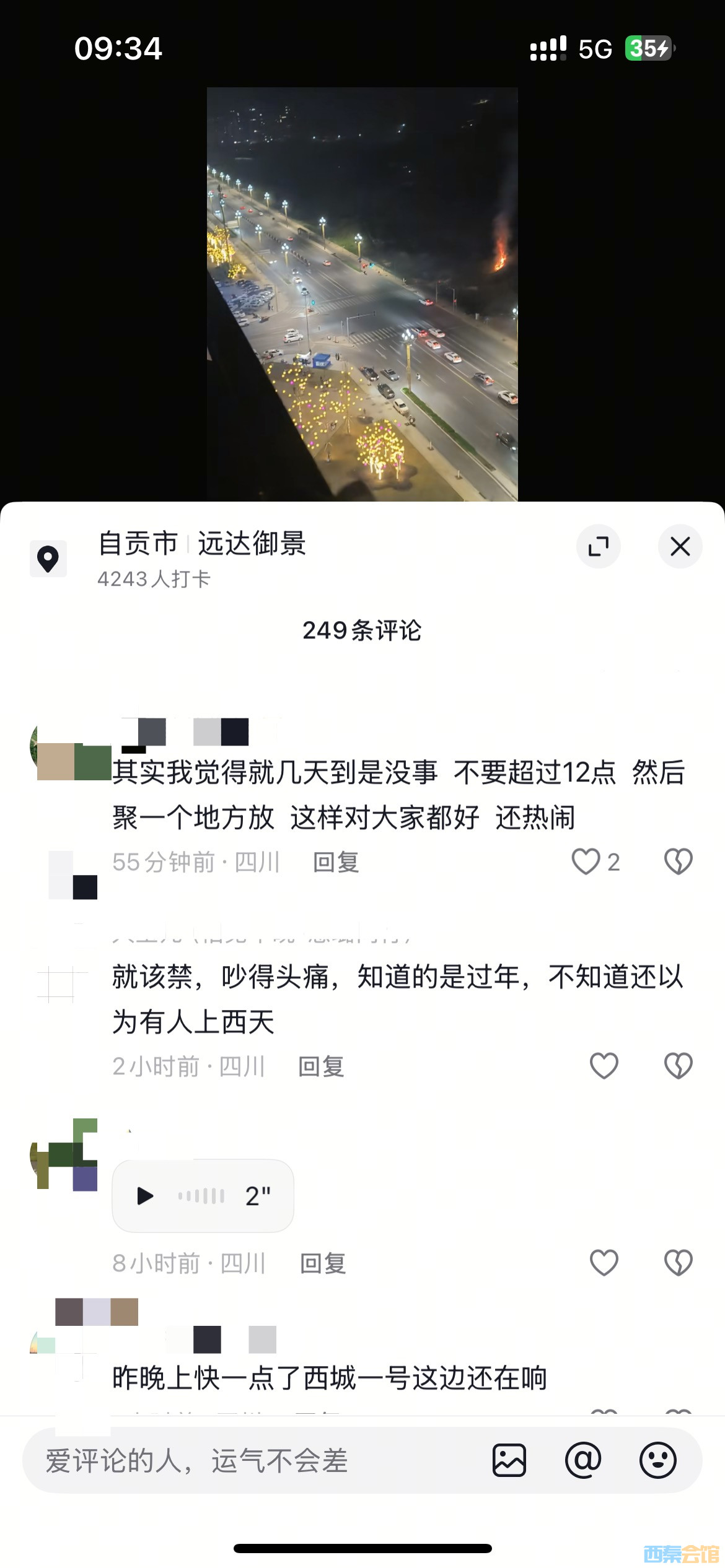Close the comments panel
Screen dimensions: 725x1568
[x=680, y=546]
